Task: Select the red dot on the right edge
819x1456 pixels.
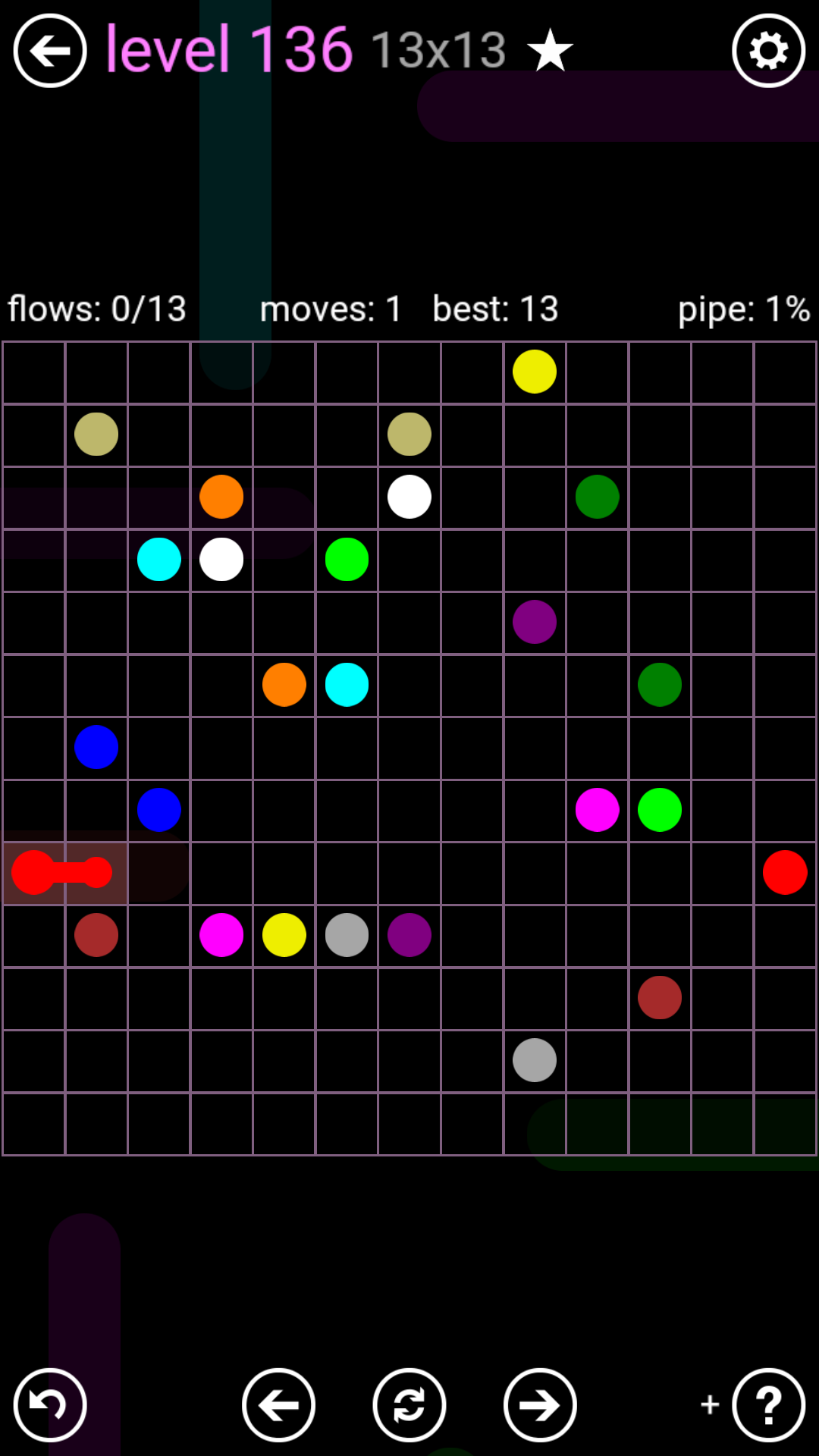Action: (785, 872)
